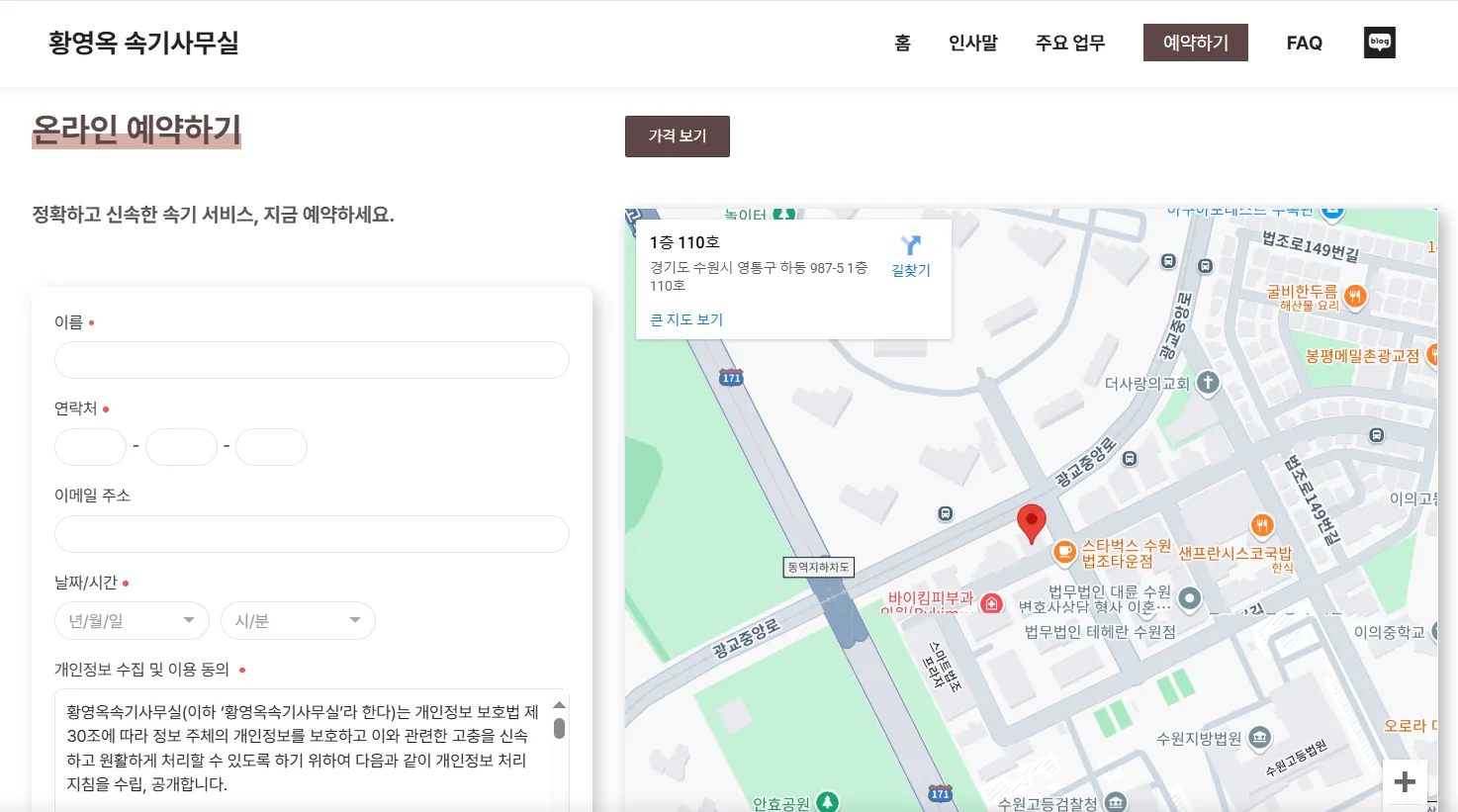
Task: Tap the 가격 보기 button
Action: [678, 136]
